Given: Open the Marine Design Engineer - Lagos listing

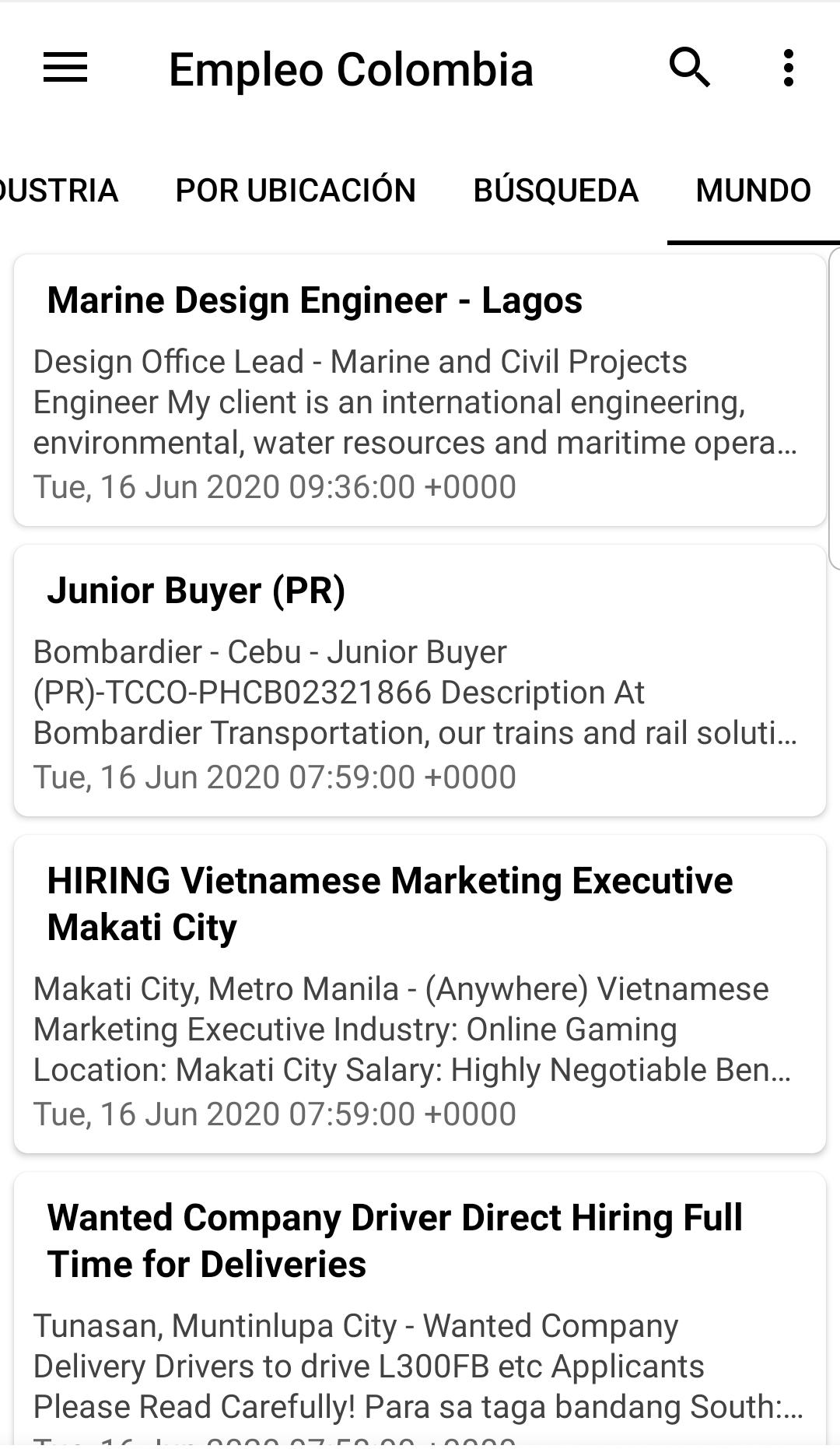Looking at the screenshot, I should point(420,391).
